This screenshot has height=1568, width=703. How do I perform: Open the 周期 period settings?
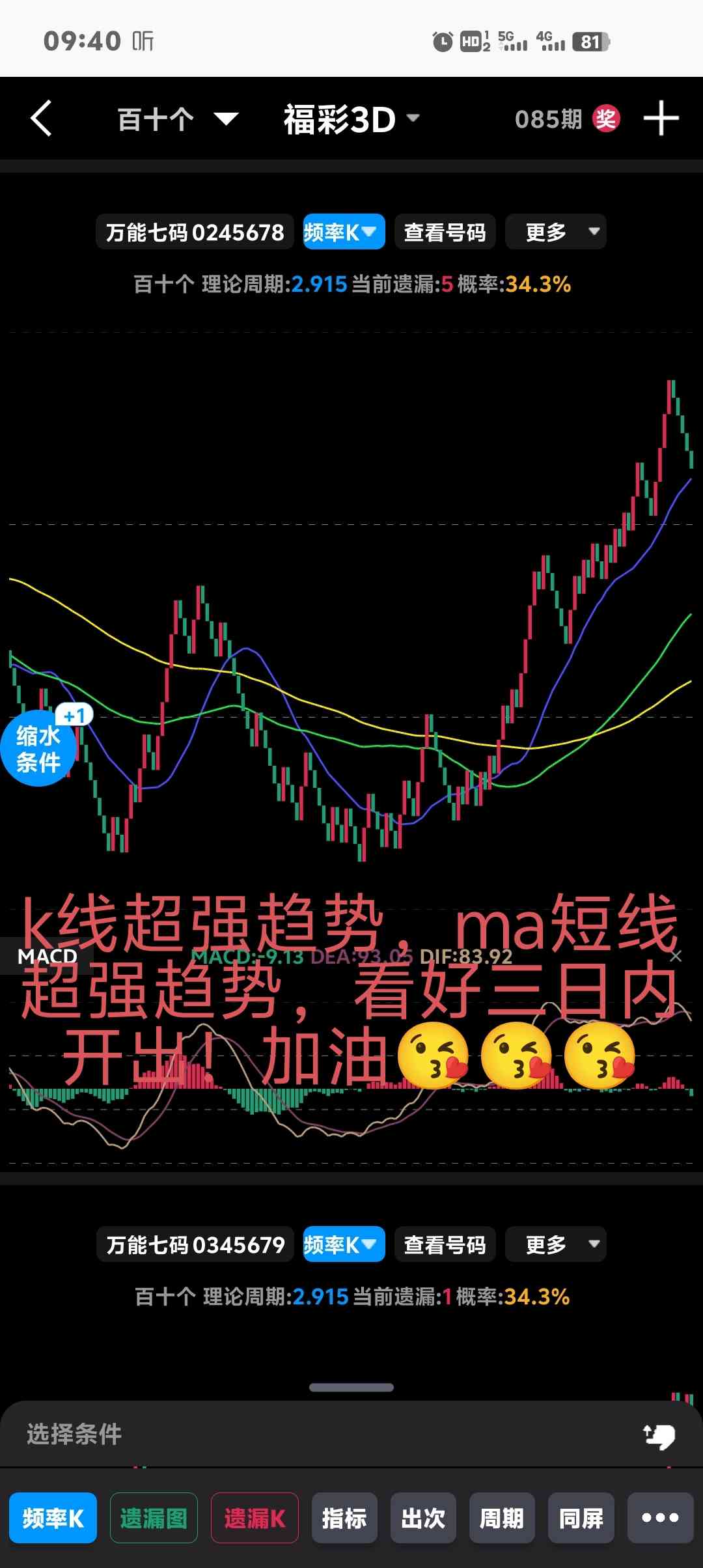click(502, 1519)
